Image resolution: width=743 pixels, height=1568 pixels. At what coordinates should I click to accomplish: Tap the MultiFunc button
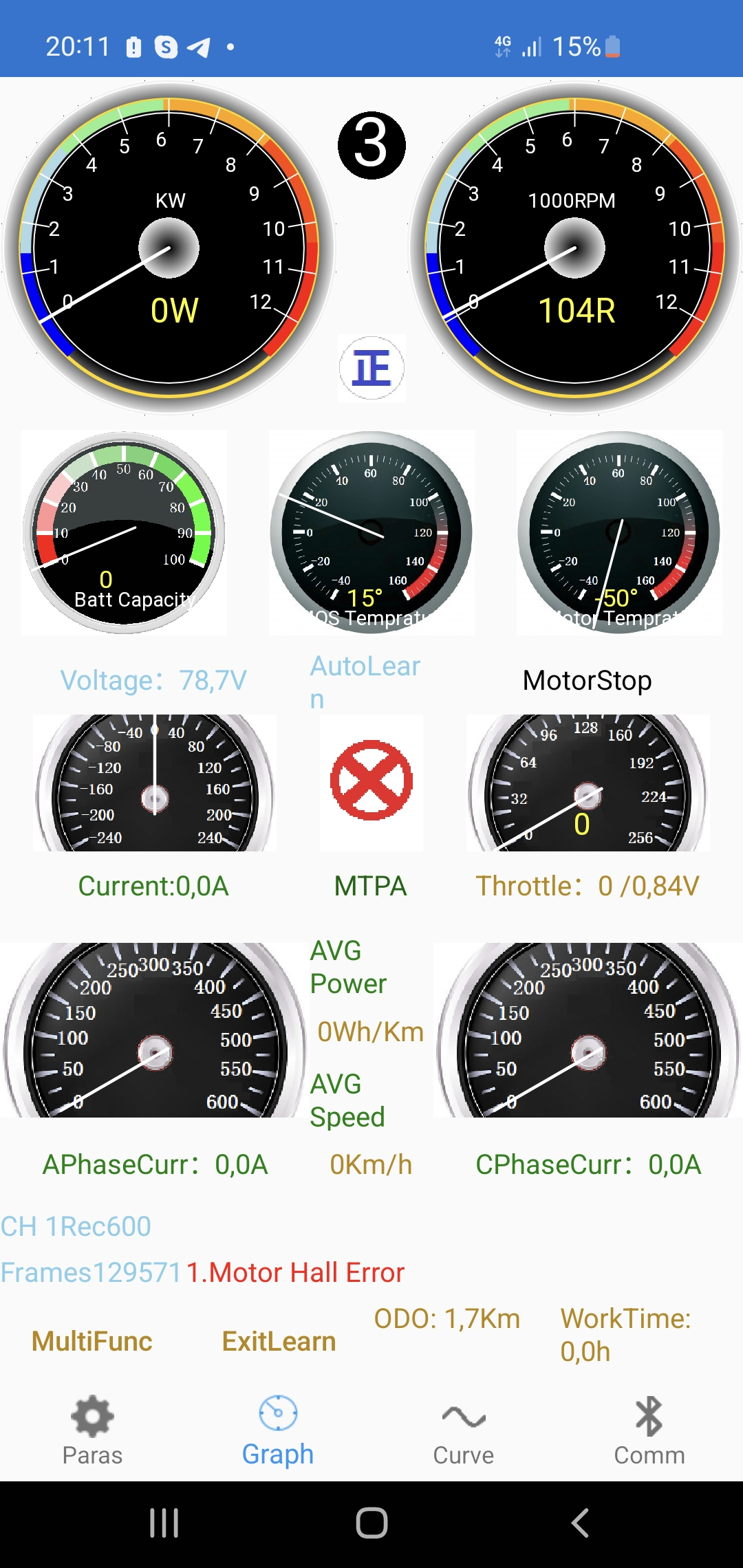coord(92,1341)
